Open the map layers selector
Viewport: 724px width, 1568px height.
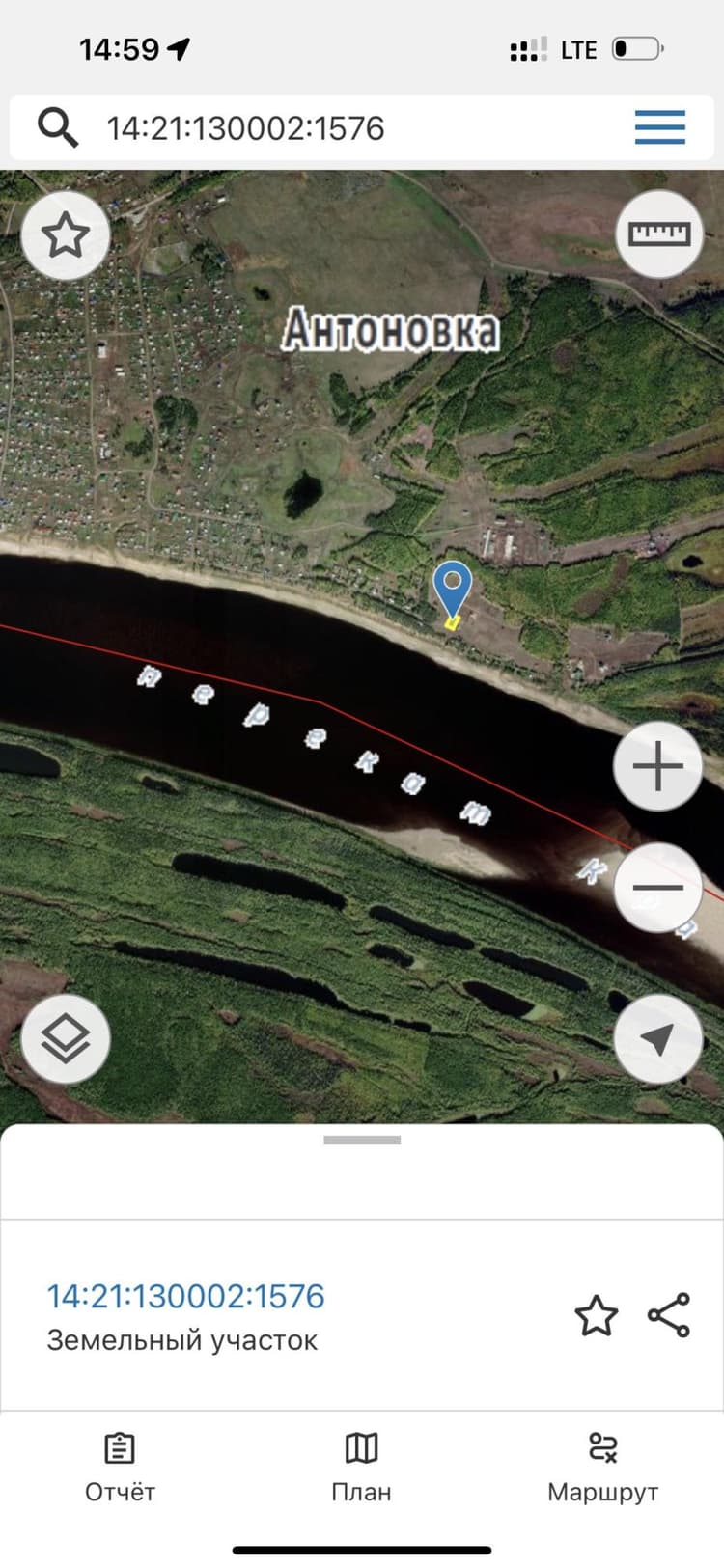pyautogui.click(x=66, y=1039)
